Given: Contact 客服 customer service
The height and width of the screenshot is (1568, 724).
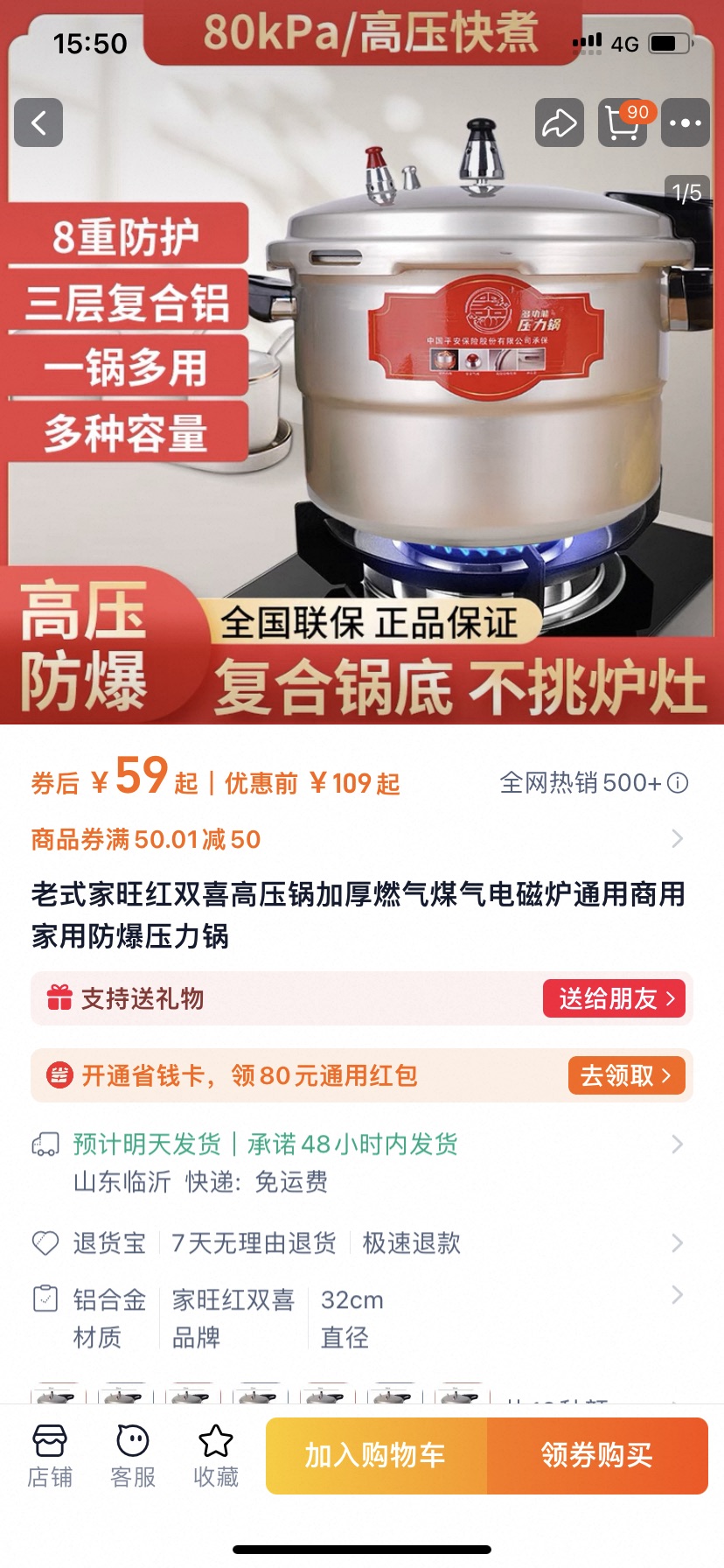Looking at the screenshot, I should pos(133,1456).
